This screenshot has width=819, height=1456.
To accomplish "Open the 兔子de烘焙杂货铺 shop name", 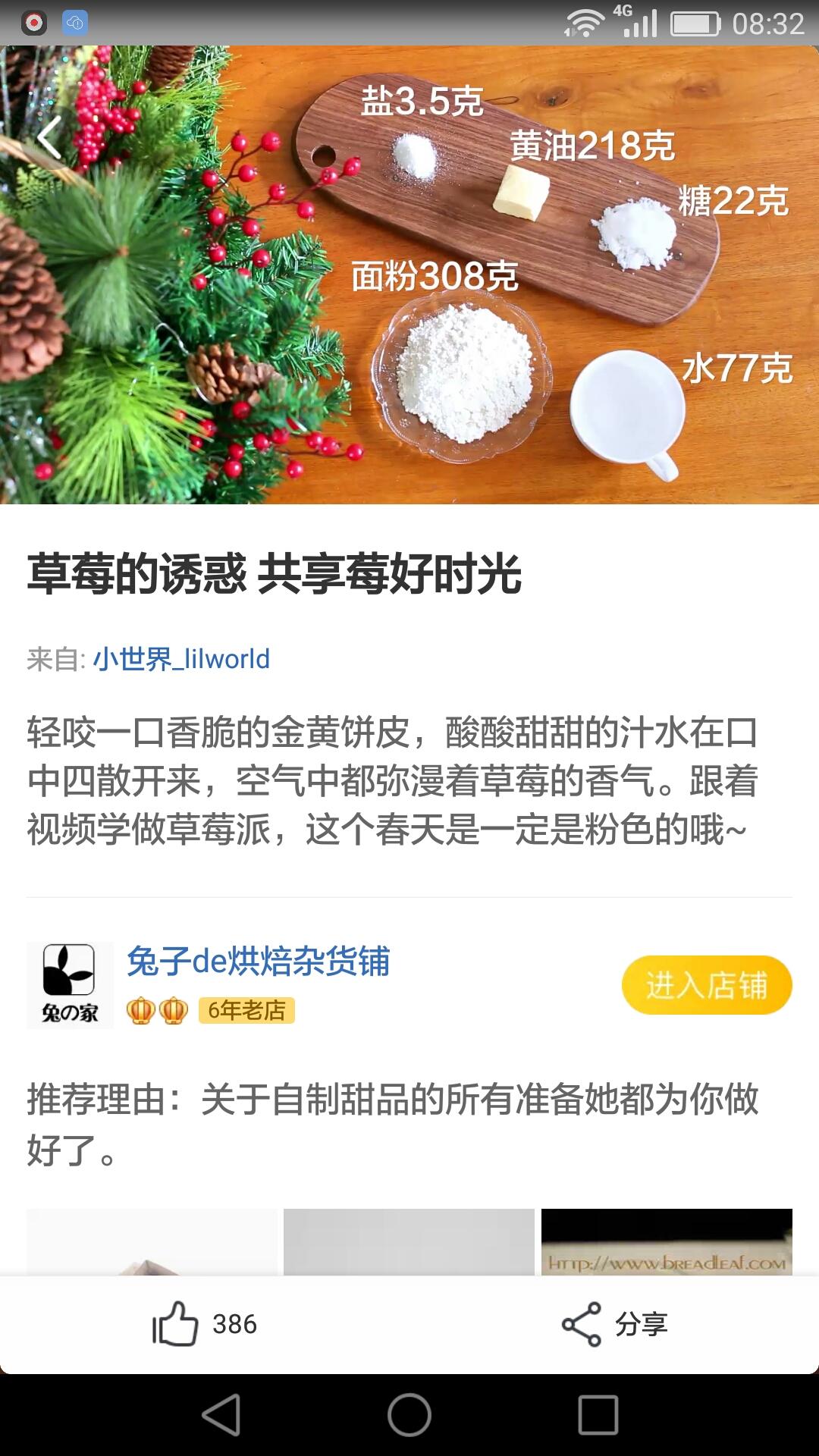I will [258, 962].
